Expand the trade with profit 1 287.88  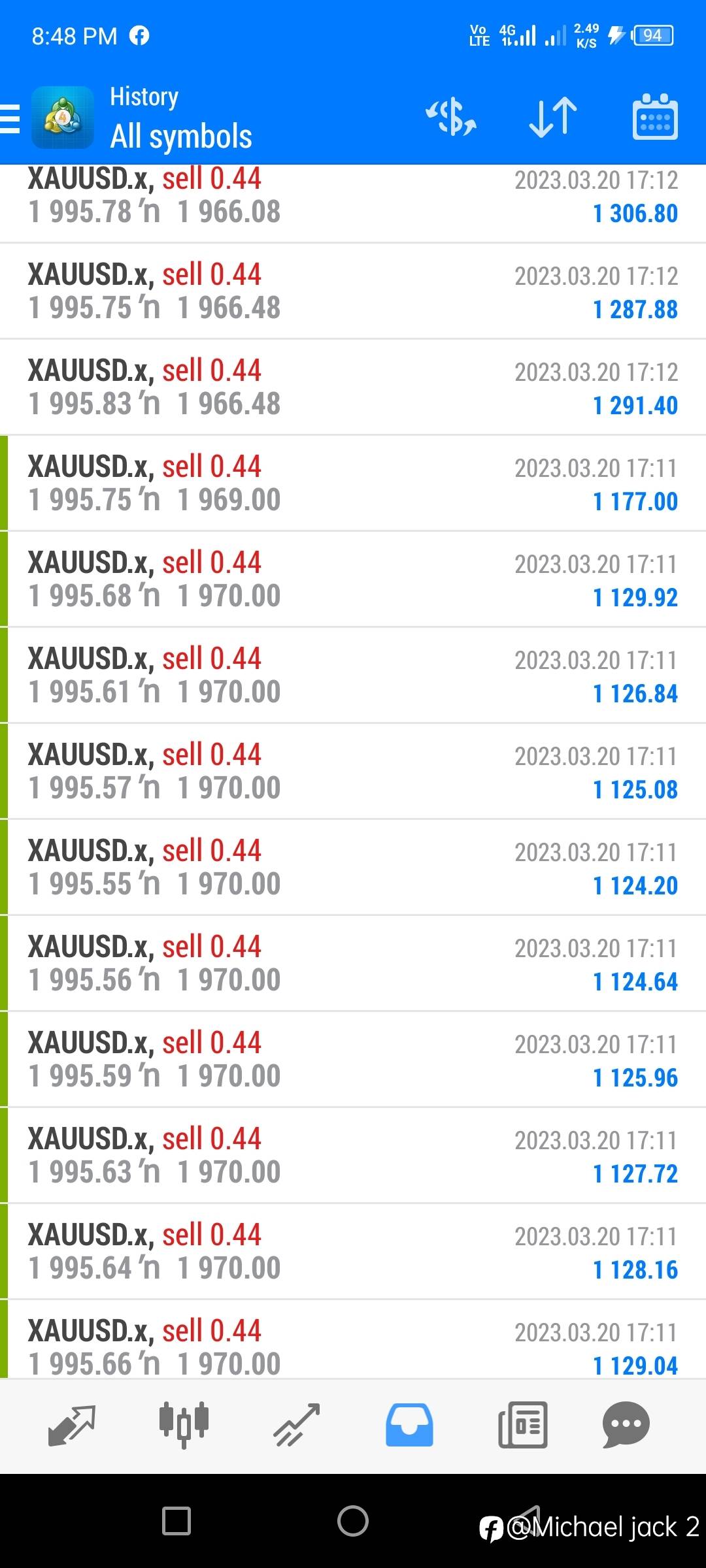point(353,291)
